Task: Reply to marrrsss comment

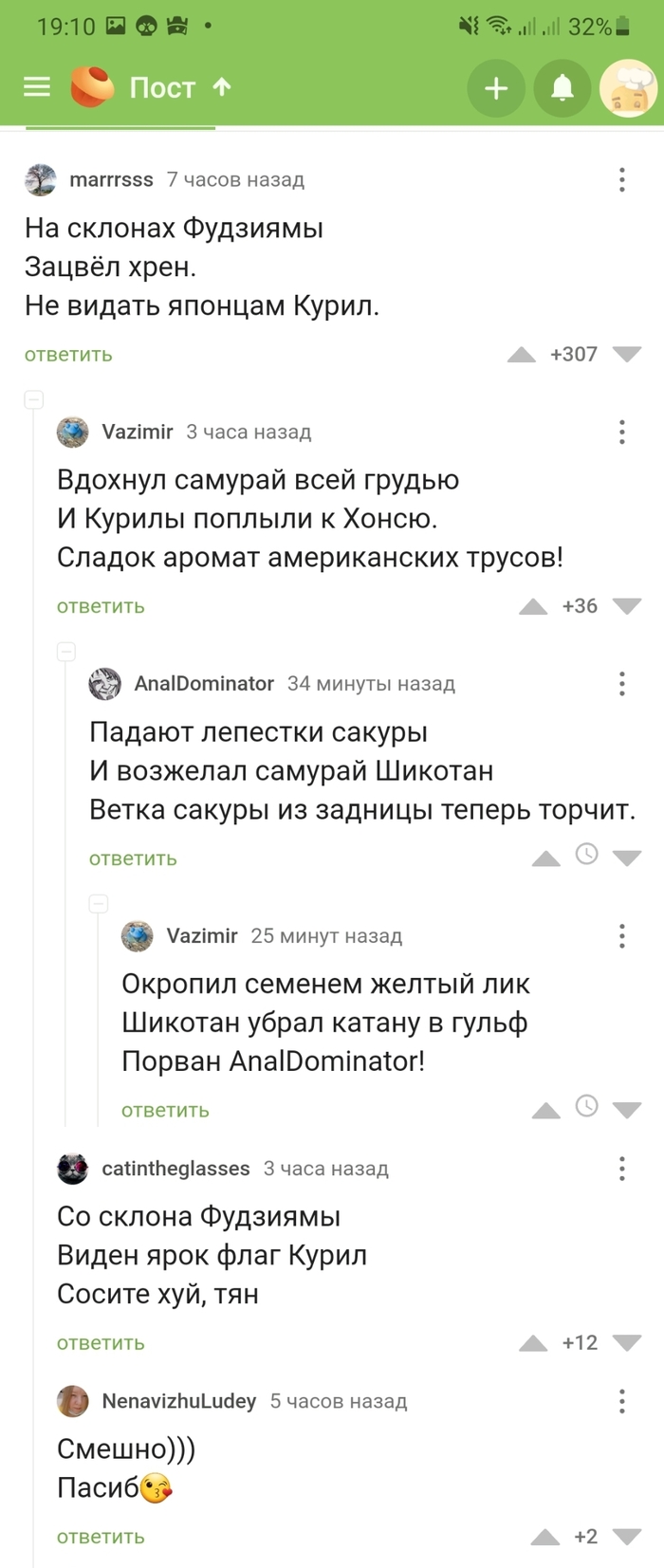Action: click(68, 355)
